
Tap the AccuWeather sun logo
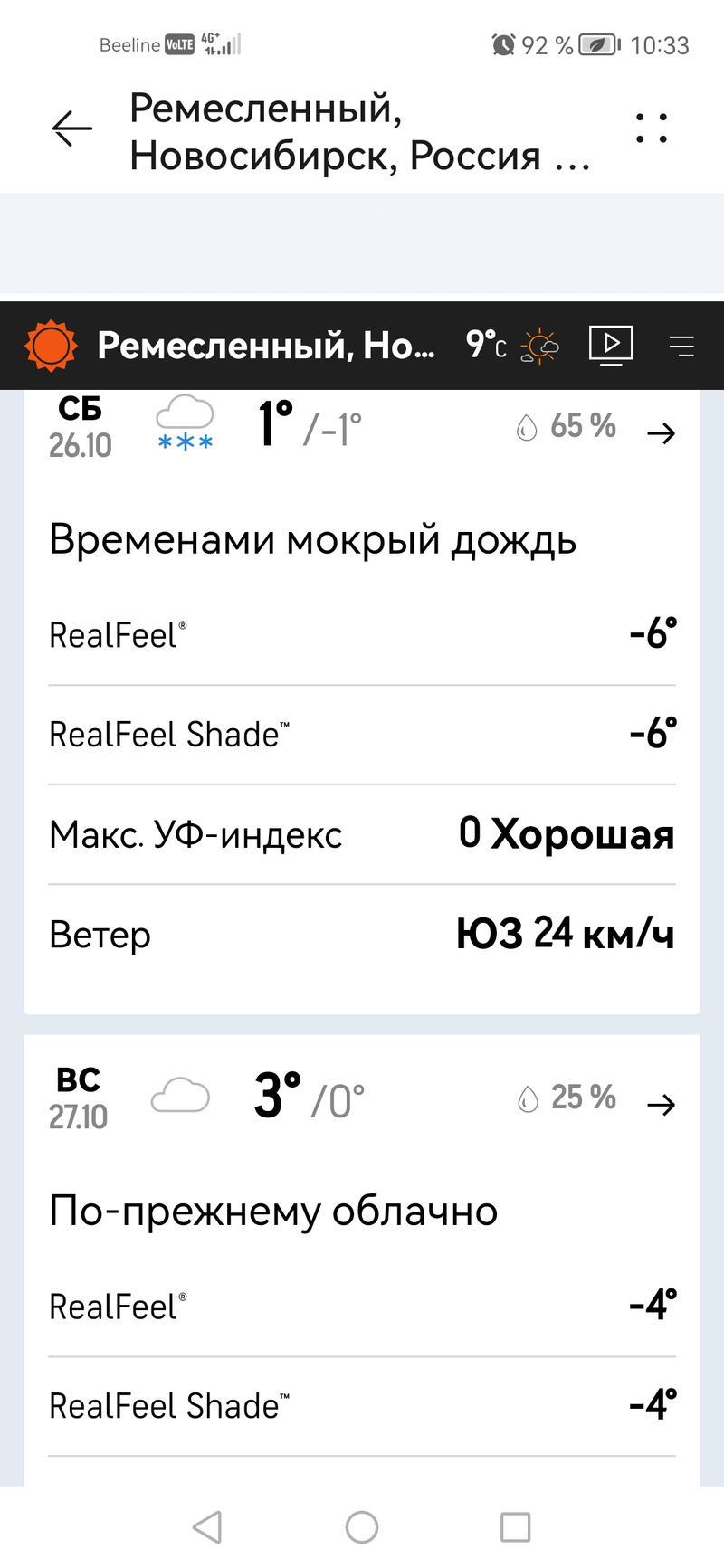click(51, 346)
